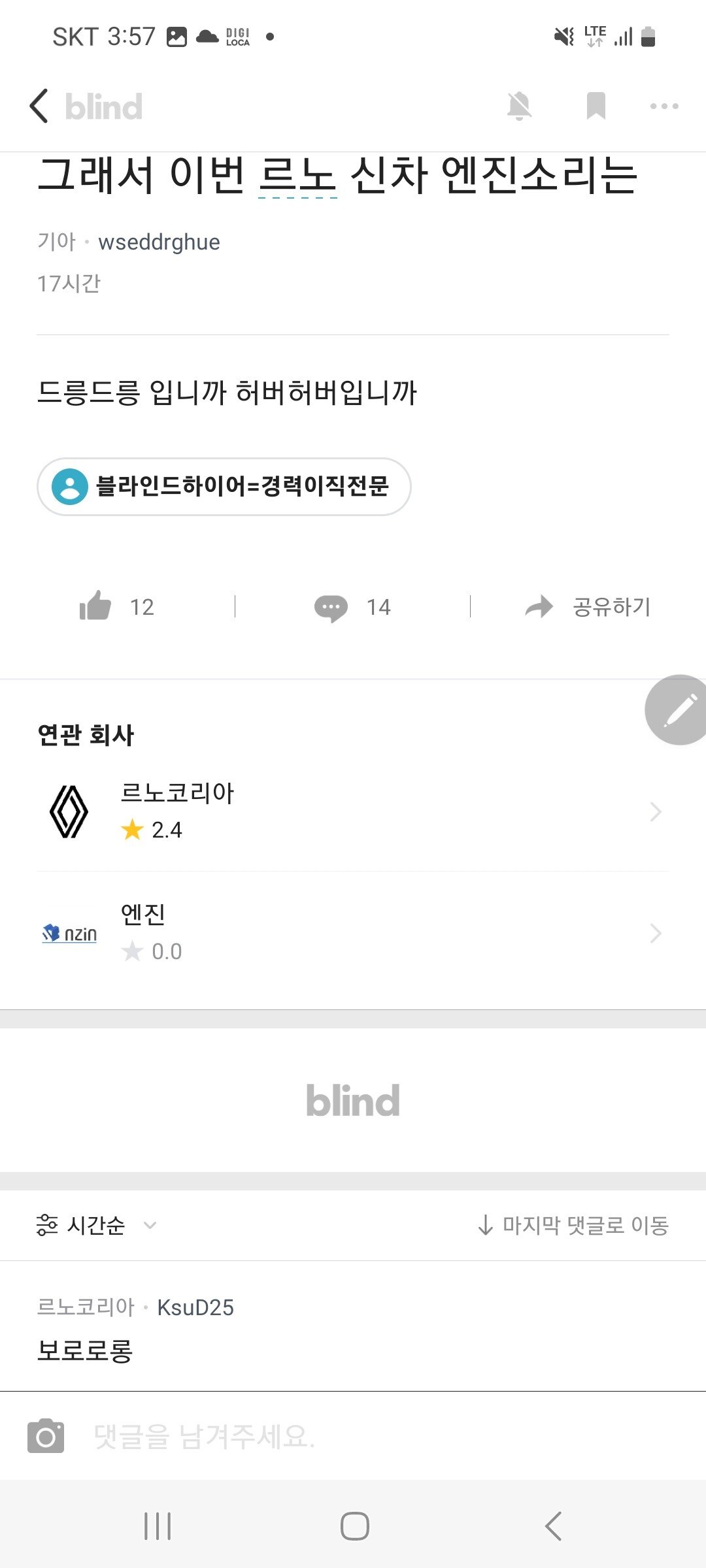The height and width of the screenshot is (1568, 706).
Task: Attach a photo with the camera icon
Action: 46,1435
